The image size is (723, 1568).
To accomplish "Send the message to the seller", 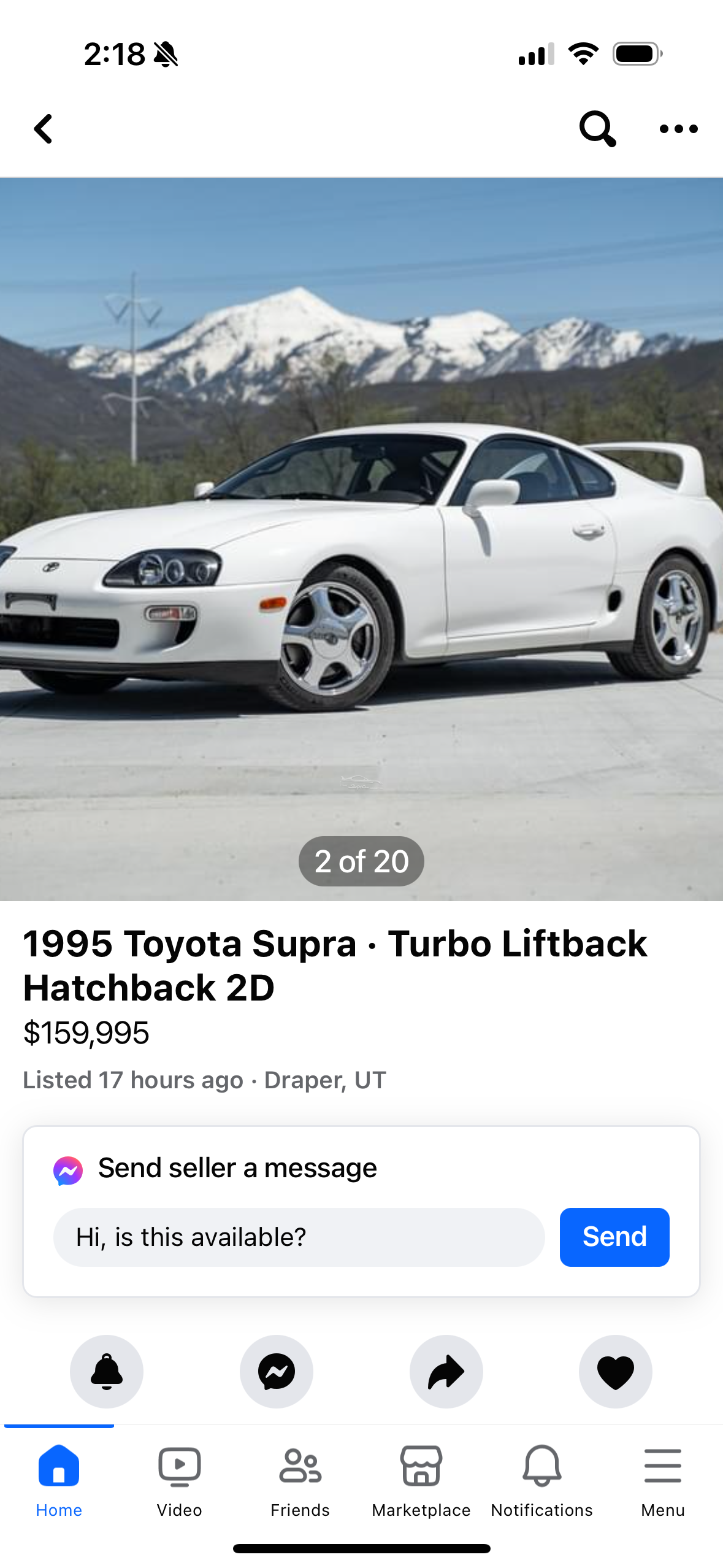I will [614, 1237].
